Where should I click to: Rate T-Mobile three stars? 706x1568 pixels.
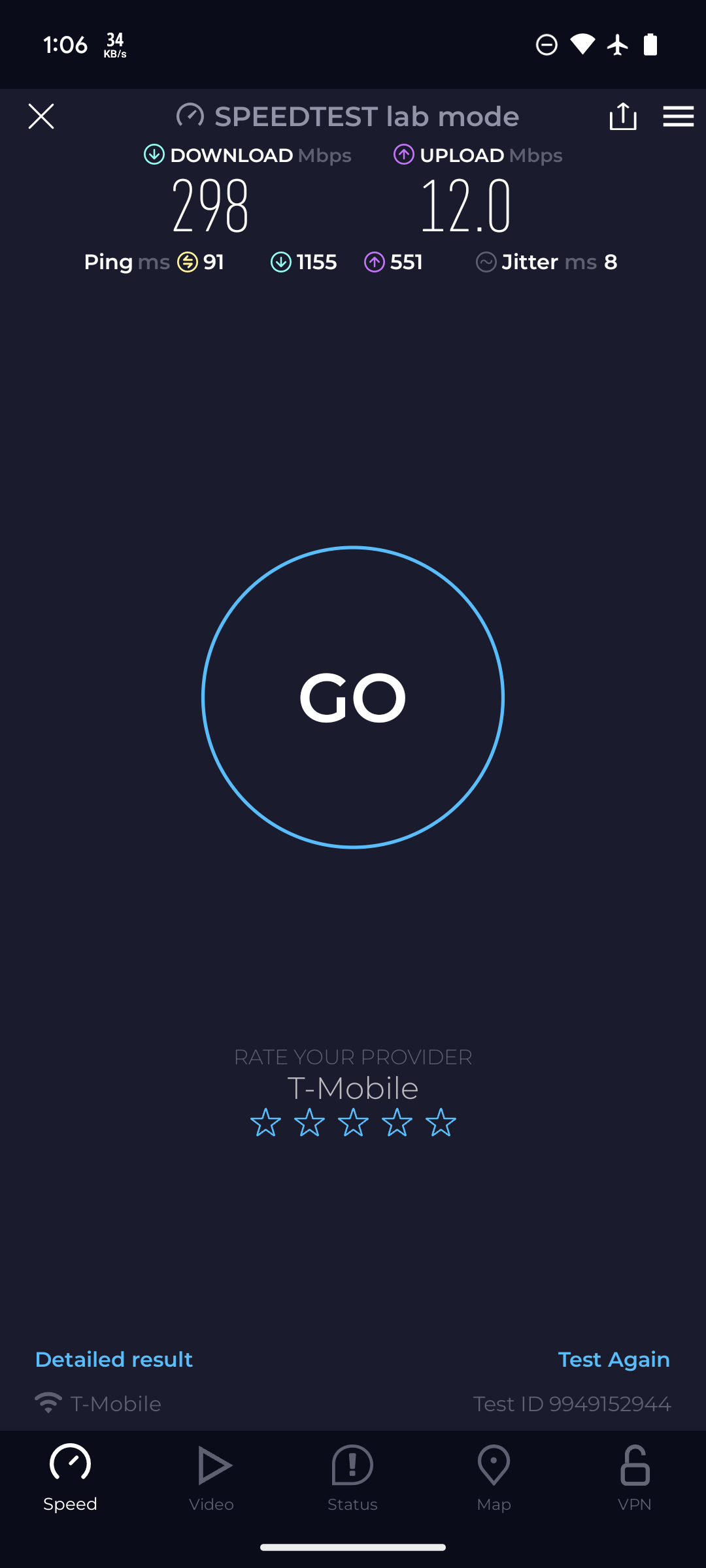pyautogui.click(x=353, y=1122)
